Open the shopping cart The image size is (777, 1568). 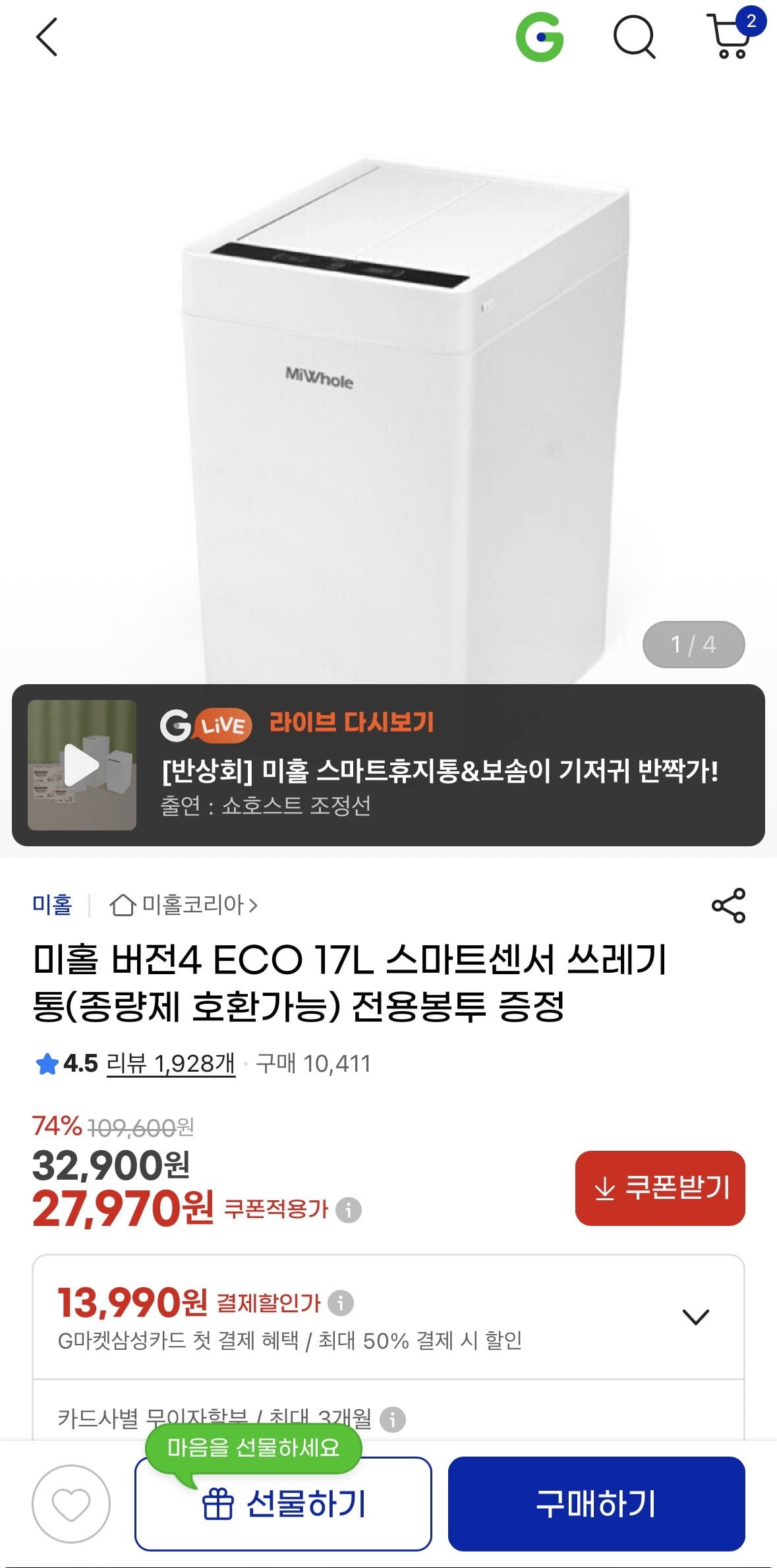pos(731,36)
